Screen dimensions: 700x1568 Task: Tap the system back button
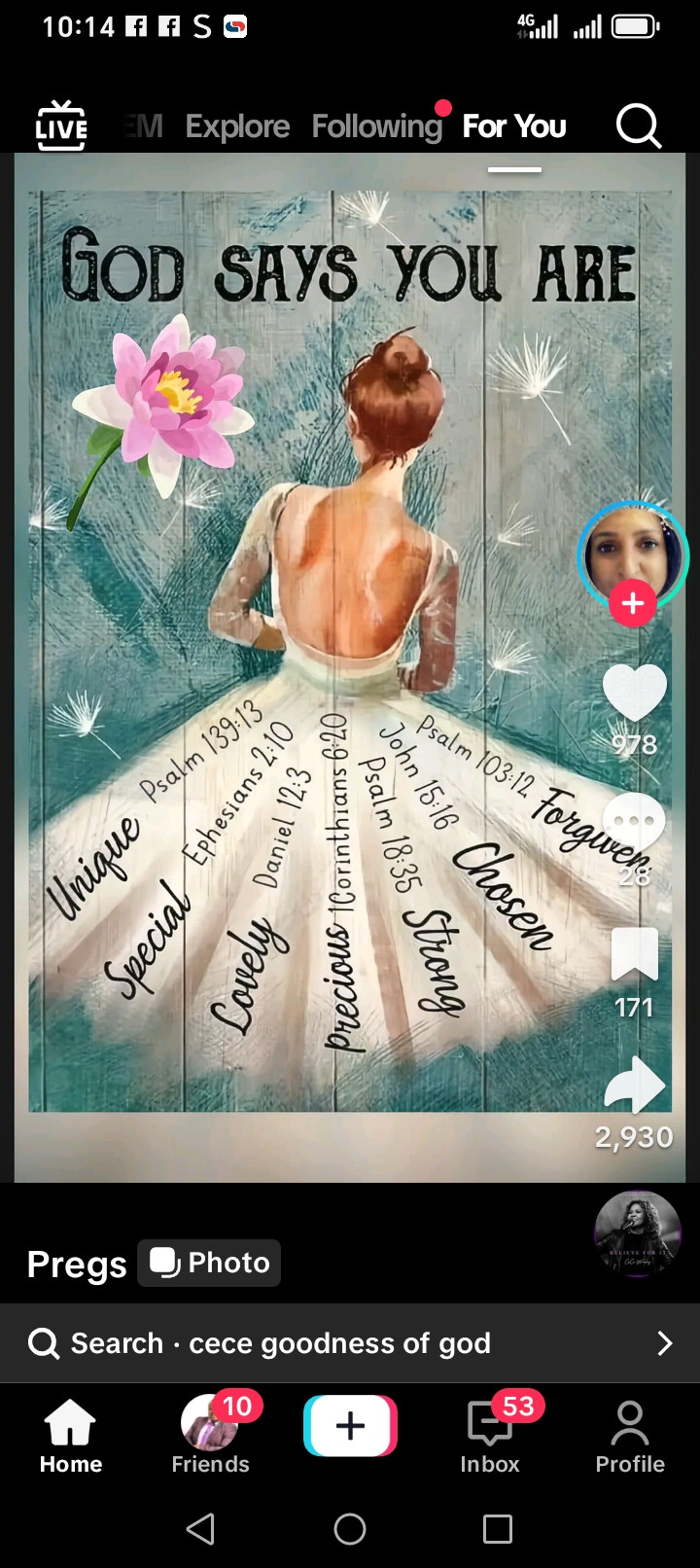(x=201, y=1529)
